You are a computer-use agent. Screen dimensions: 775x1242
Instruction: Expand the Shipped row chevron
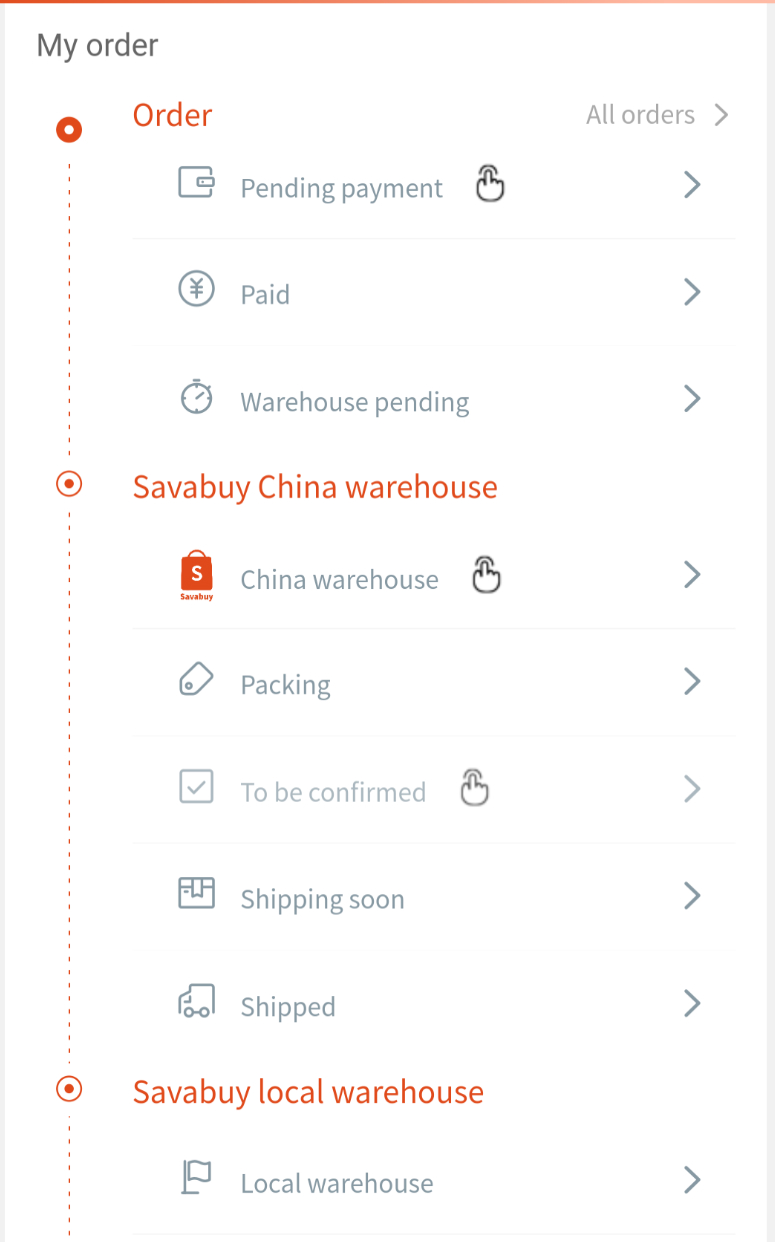pos(691,1003)
